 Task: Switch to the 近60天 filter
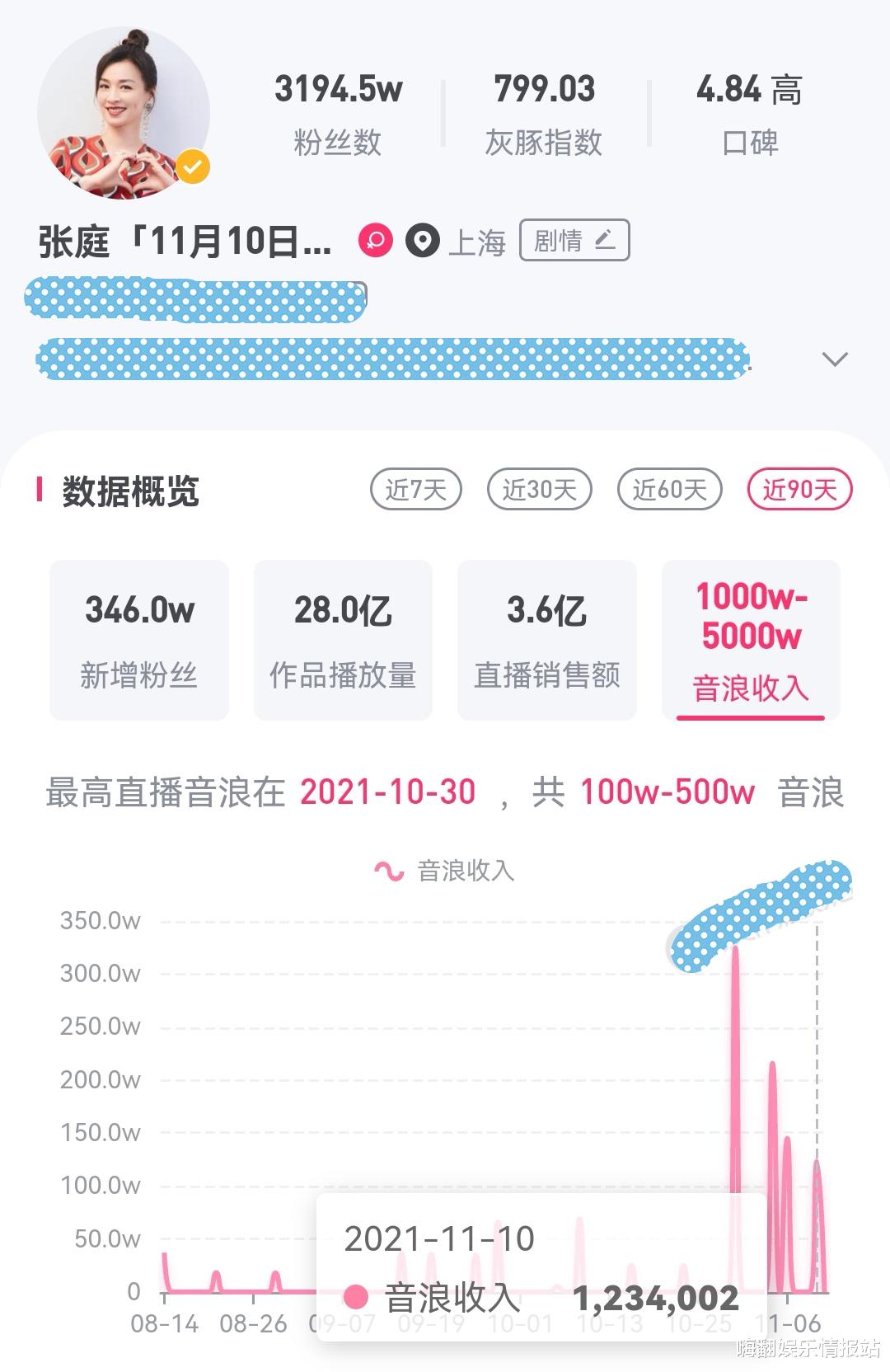pos(669,488)
